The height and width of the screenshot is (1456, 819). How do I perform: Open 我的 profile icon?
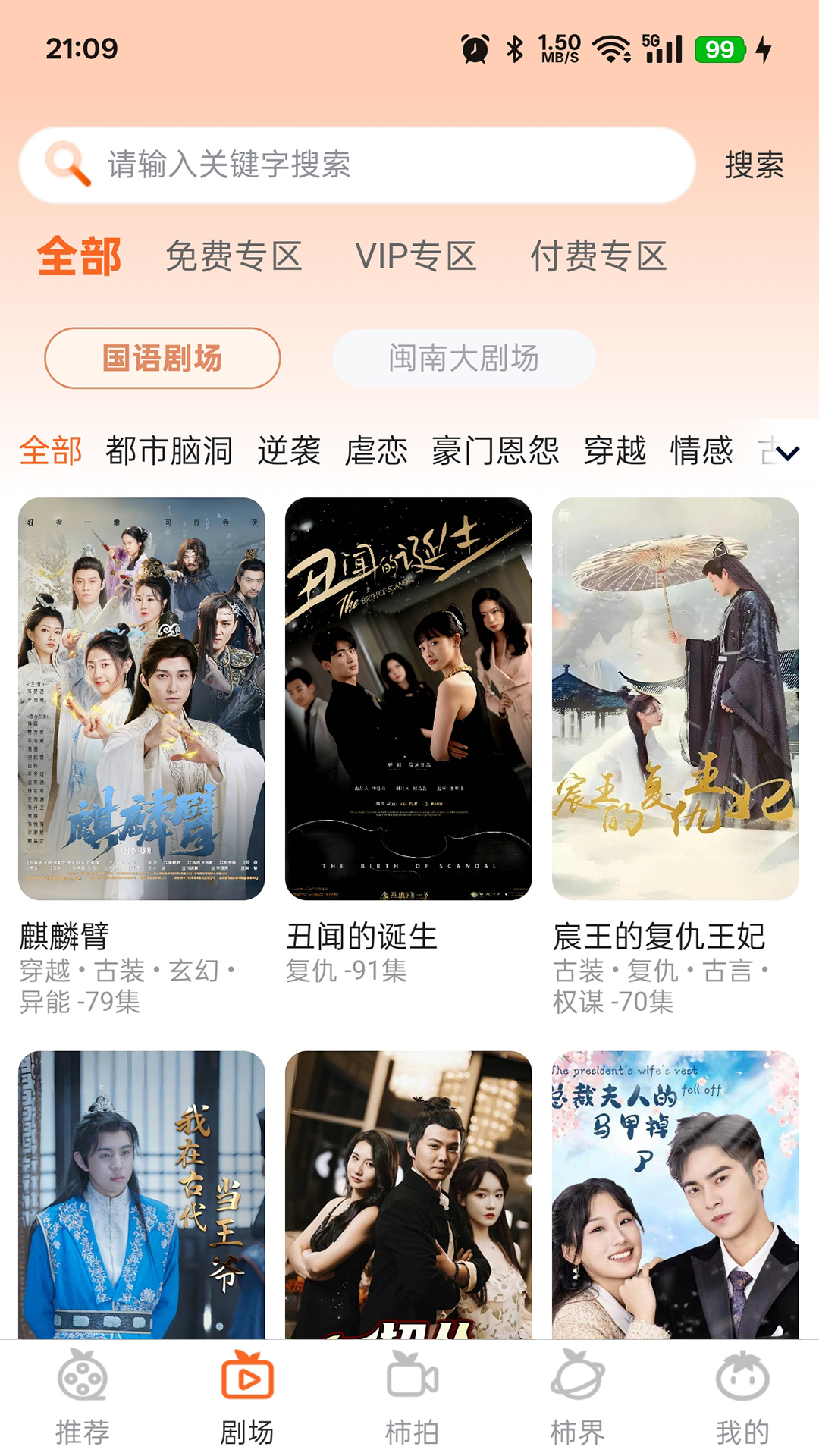736,1382
